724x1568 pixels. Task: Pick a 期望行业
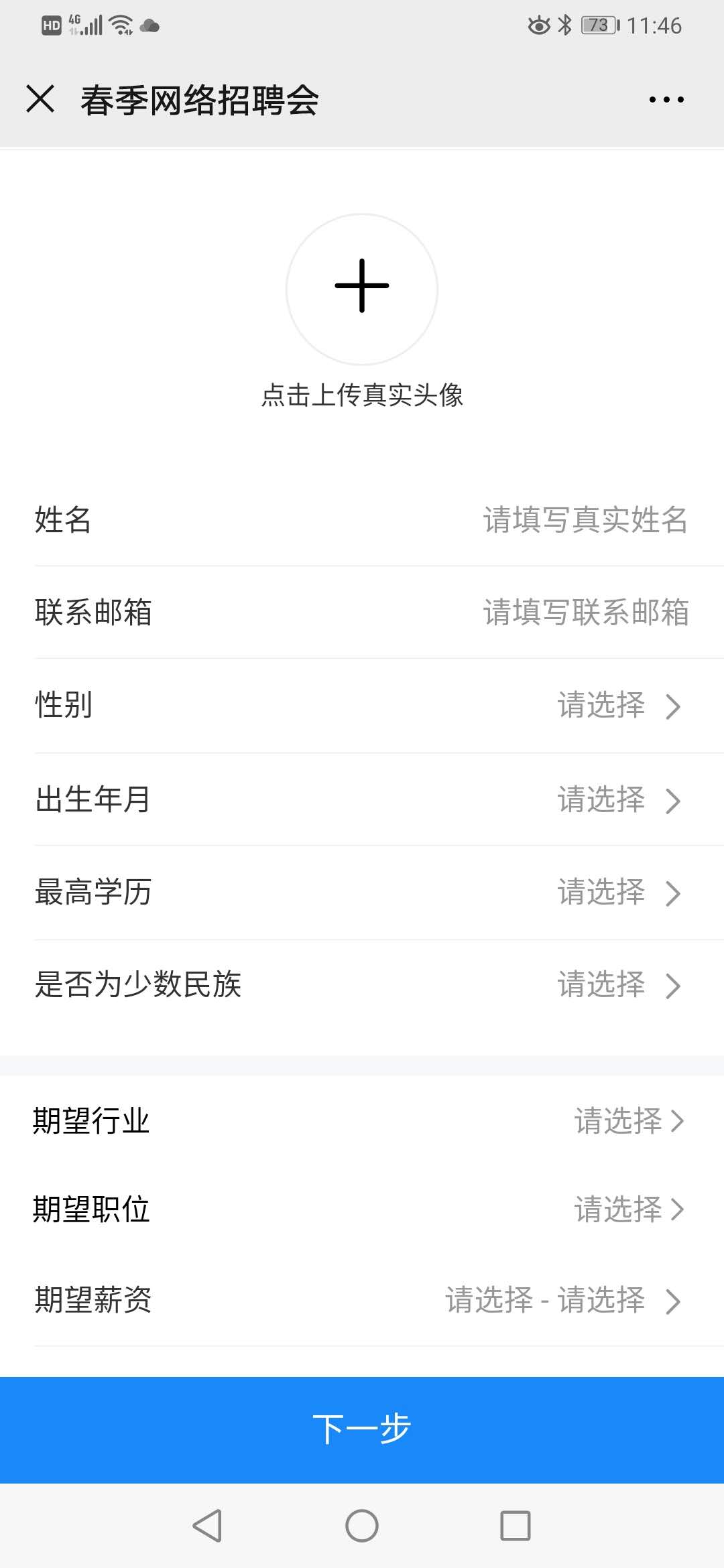click(629, 1120)
